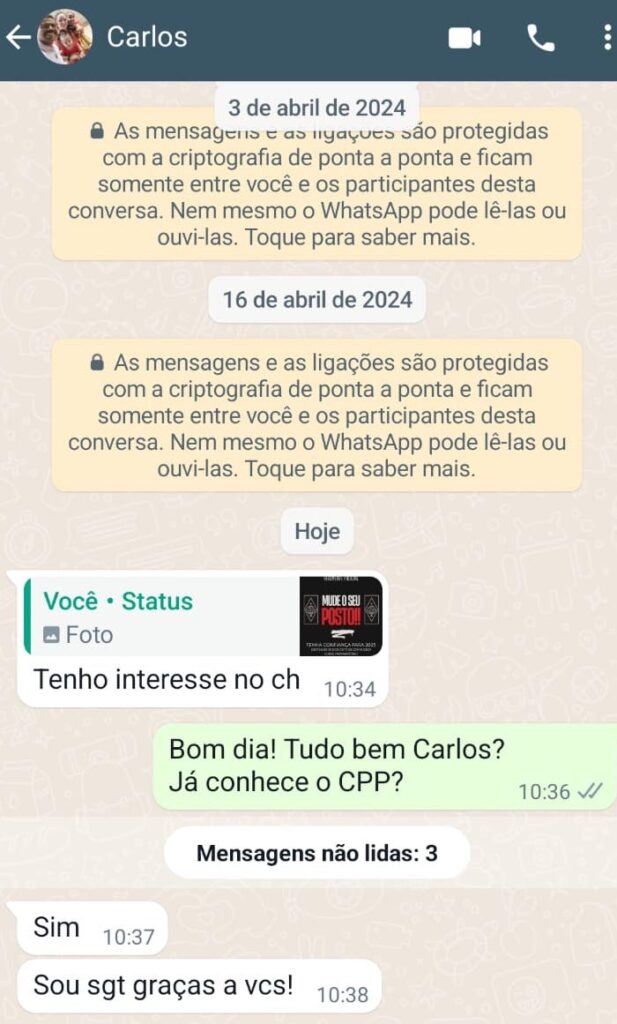
Task: Tap the 16 de abril encryption notice
Action: tap(317, 415)
